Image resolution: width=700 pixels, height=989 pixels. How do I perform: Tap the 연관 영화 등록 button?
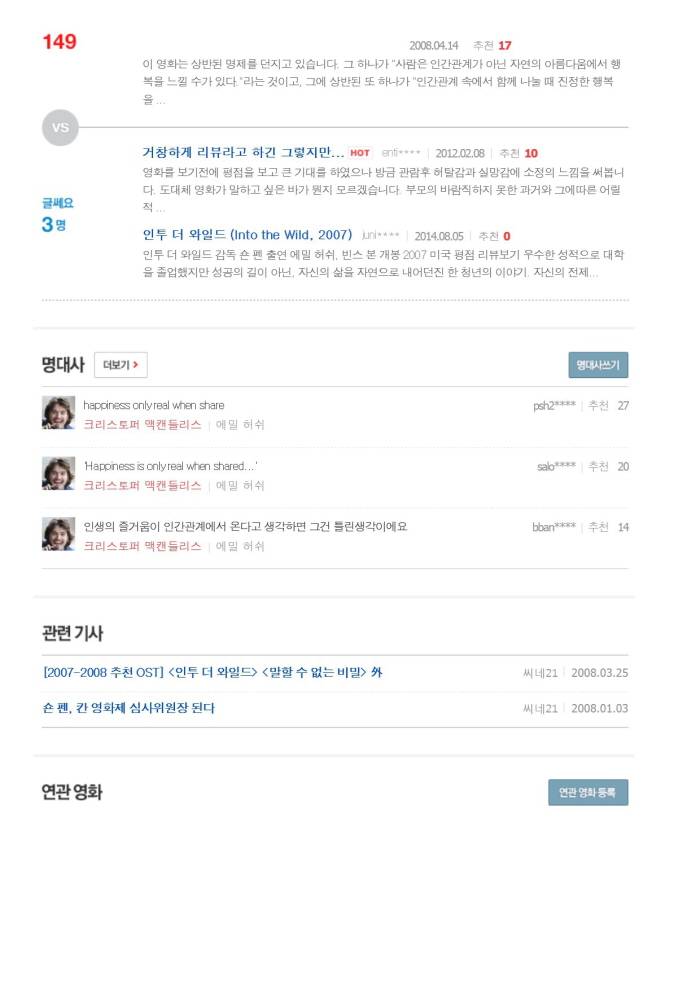(588, 792)
